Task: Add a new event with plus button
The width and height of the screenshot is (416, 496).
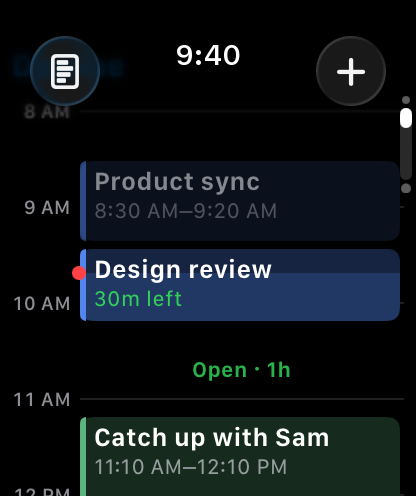Action: coord(351,71)
